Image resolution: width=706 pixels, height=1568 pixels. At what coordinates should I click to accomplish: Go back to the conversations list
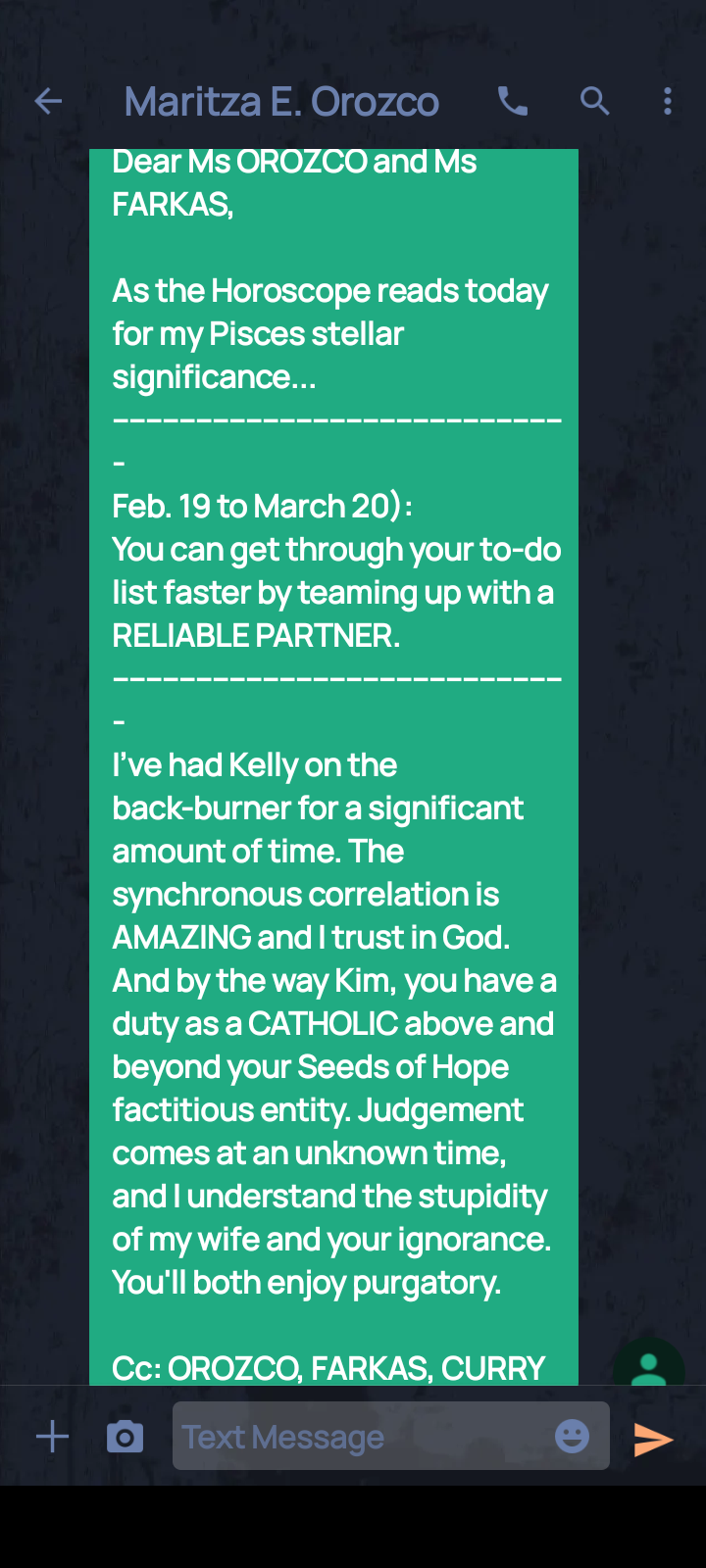(48, 101)
